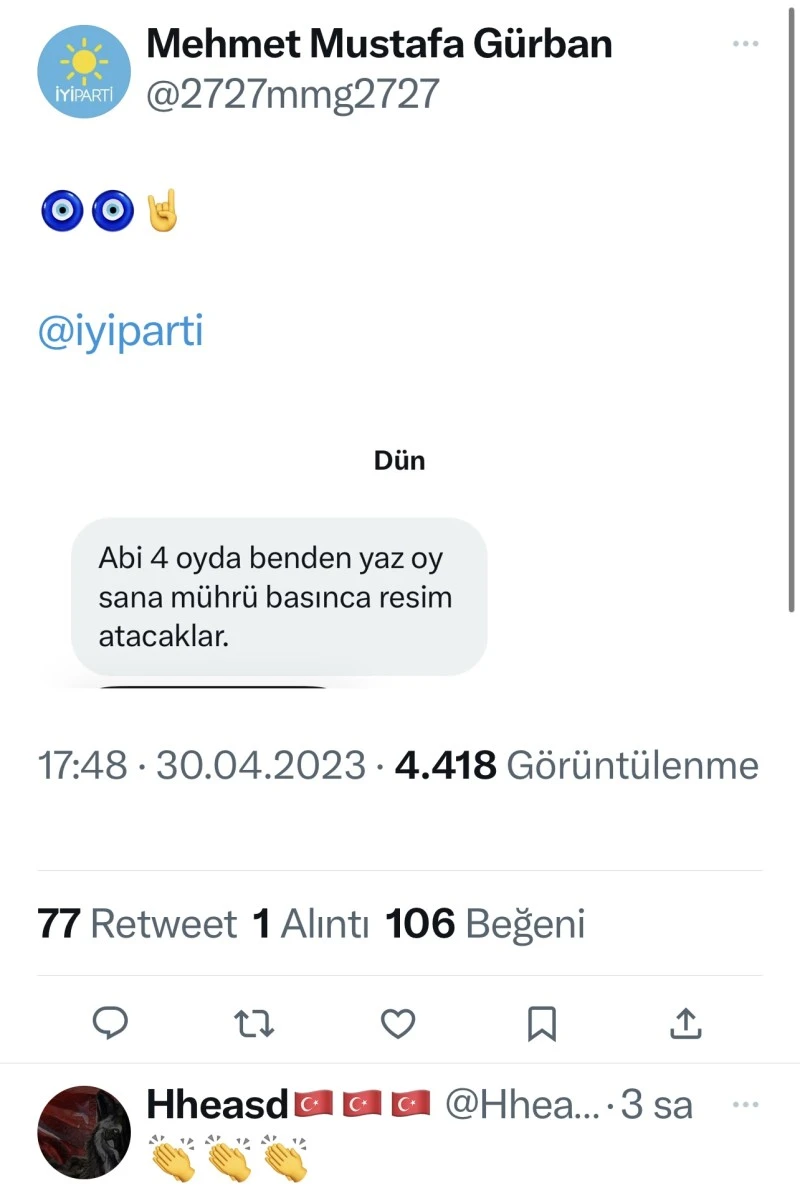Image resolution: width=800 pixels, height=1188 pixels.
Task: Open overflow menu on Hheasd's reply
Action: coord(746,1105)
